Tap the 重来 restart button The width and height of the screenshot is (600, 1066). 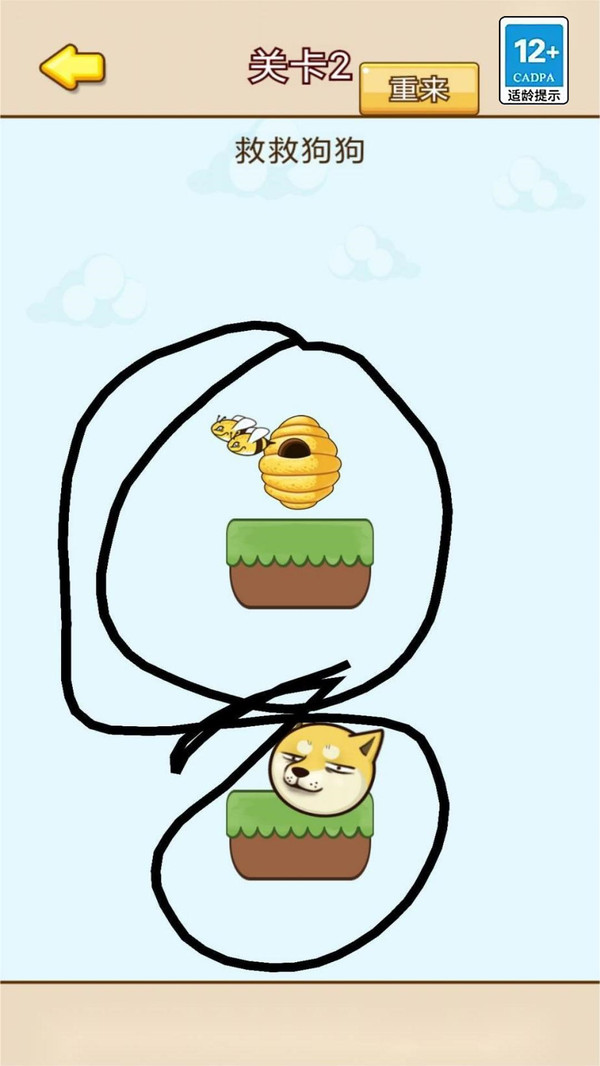point(419,89)
